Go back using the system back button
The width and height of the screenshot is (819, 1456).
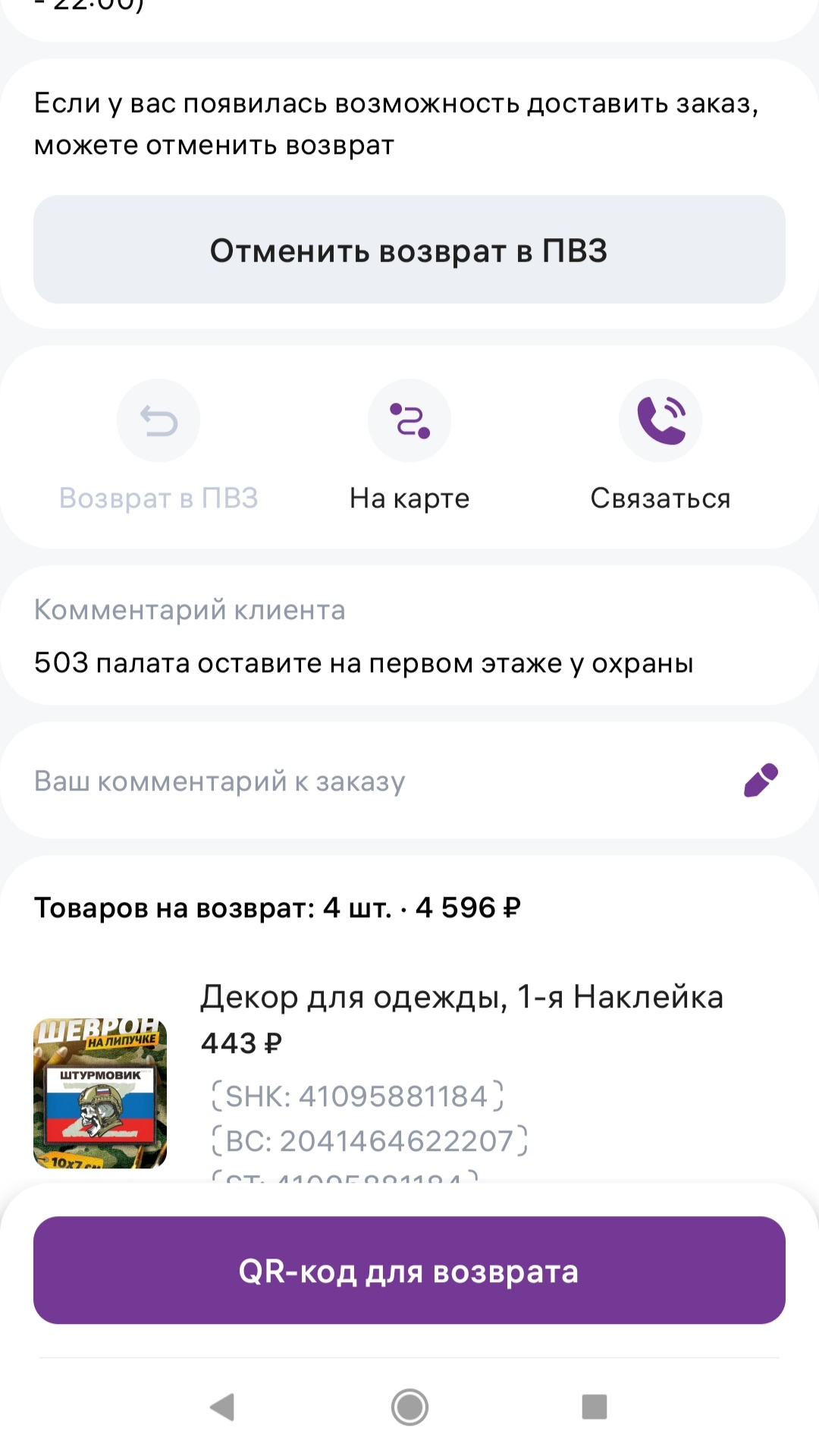tap(222, 1407)
